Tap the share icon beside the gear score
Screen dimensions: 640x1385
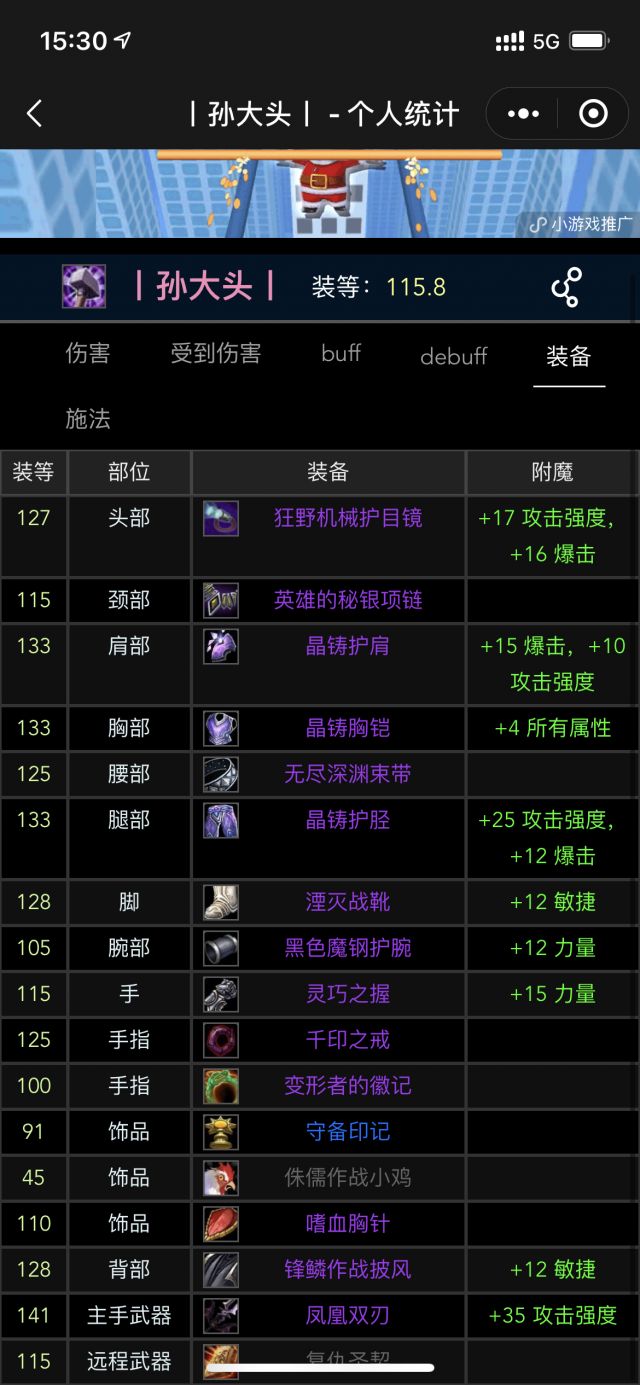tap(566, 288)
